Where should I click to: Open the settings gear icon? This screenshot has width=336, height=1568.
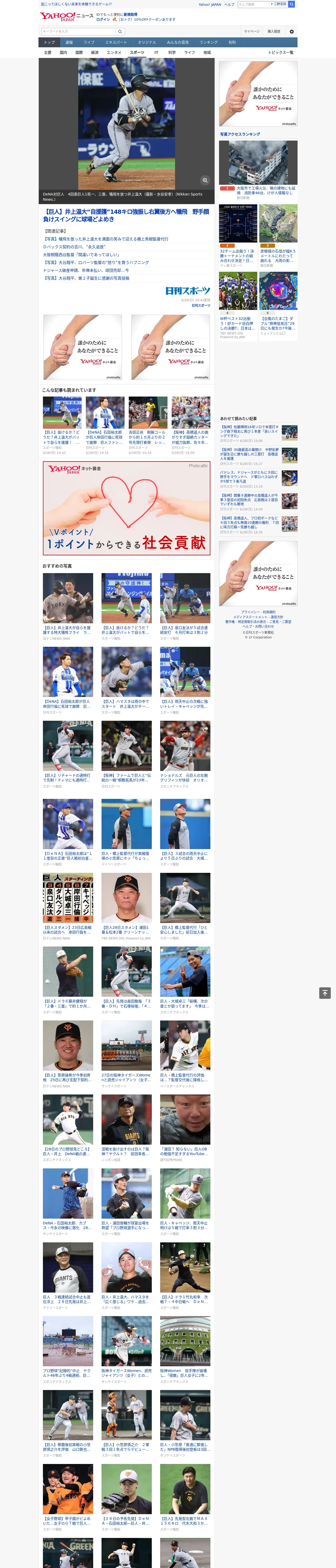(x=292, y=31)
